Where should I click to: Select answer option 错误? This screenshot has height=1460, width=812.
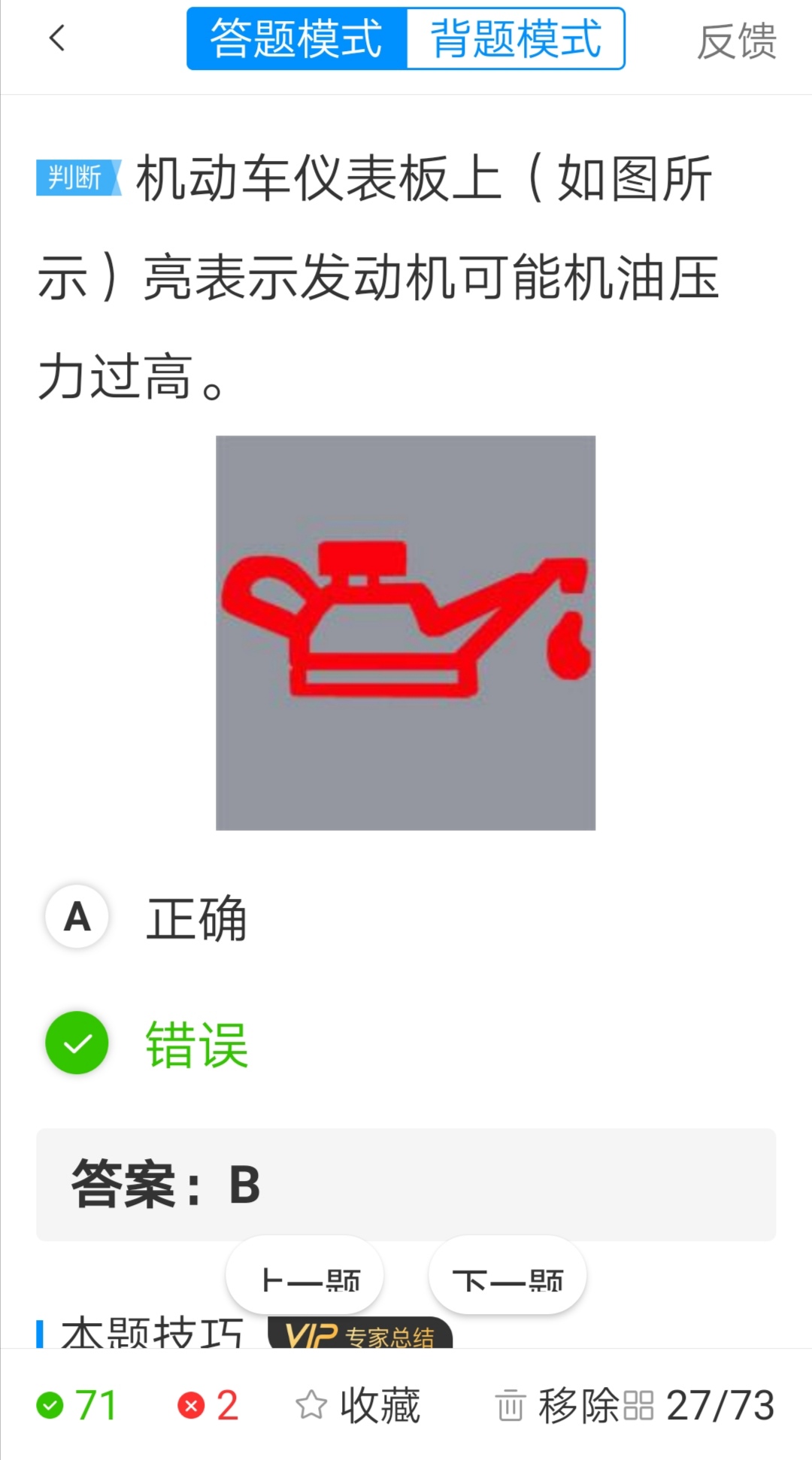(x=77, y=1043)
